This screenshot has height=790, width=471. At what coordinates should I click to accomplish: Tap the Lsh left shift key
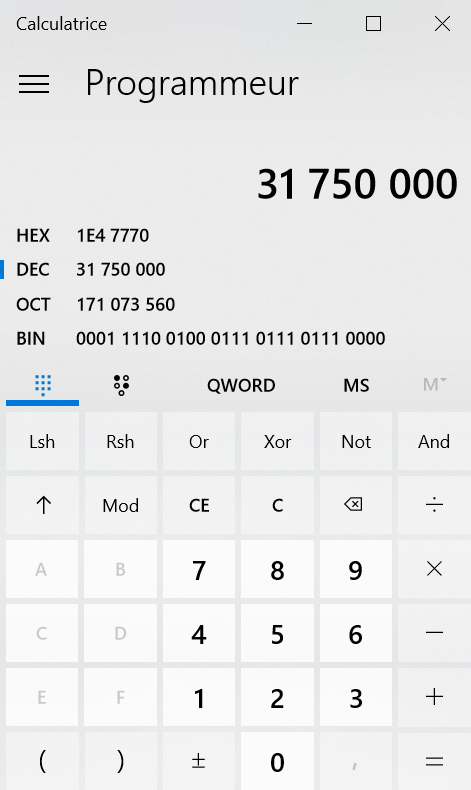point(42,441)
